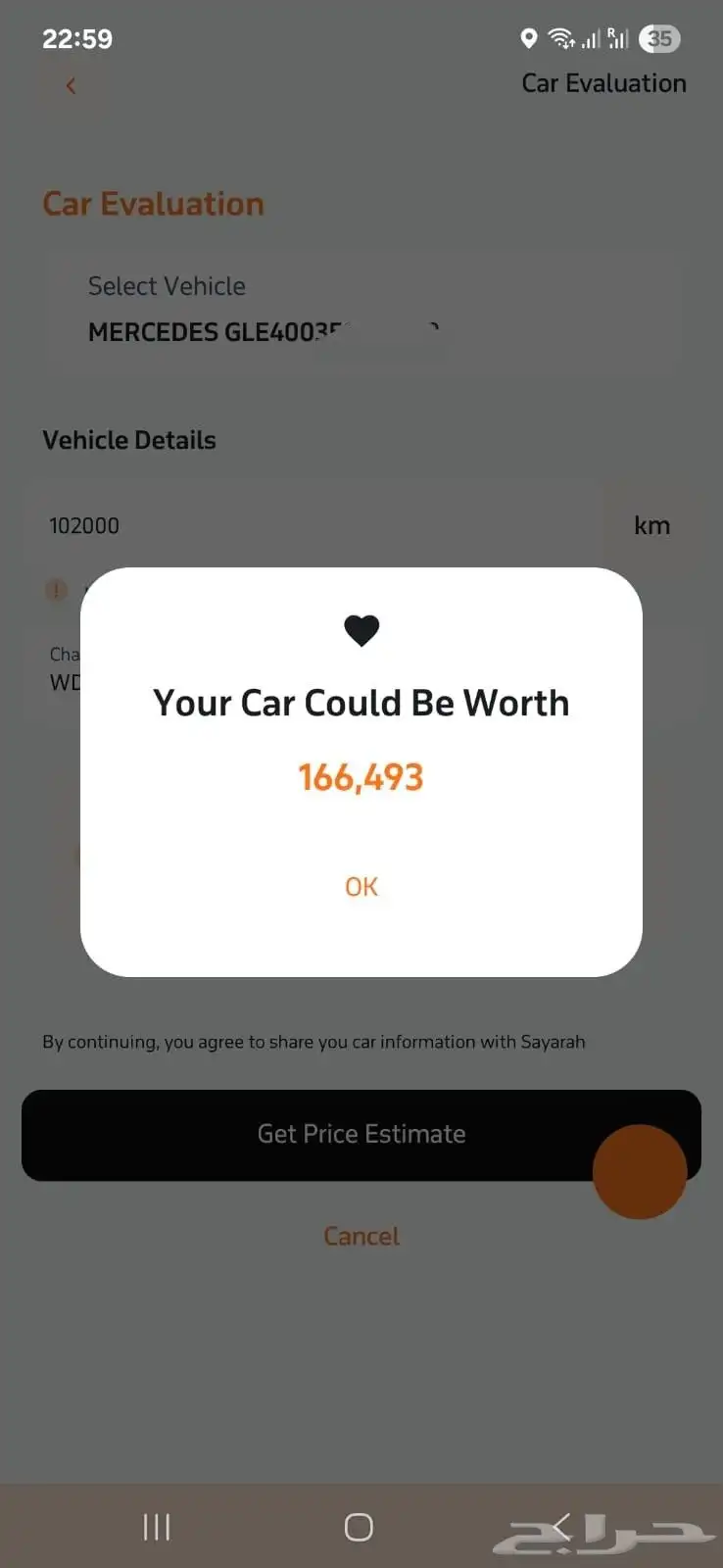Open the Select Vehicle dropdown
This screenshot has height=1568, width=723.
[x=361, y=310]
